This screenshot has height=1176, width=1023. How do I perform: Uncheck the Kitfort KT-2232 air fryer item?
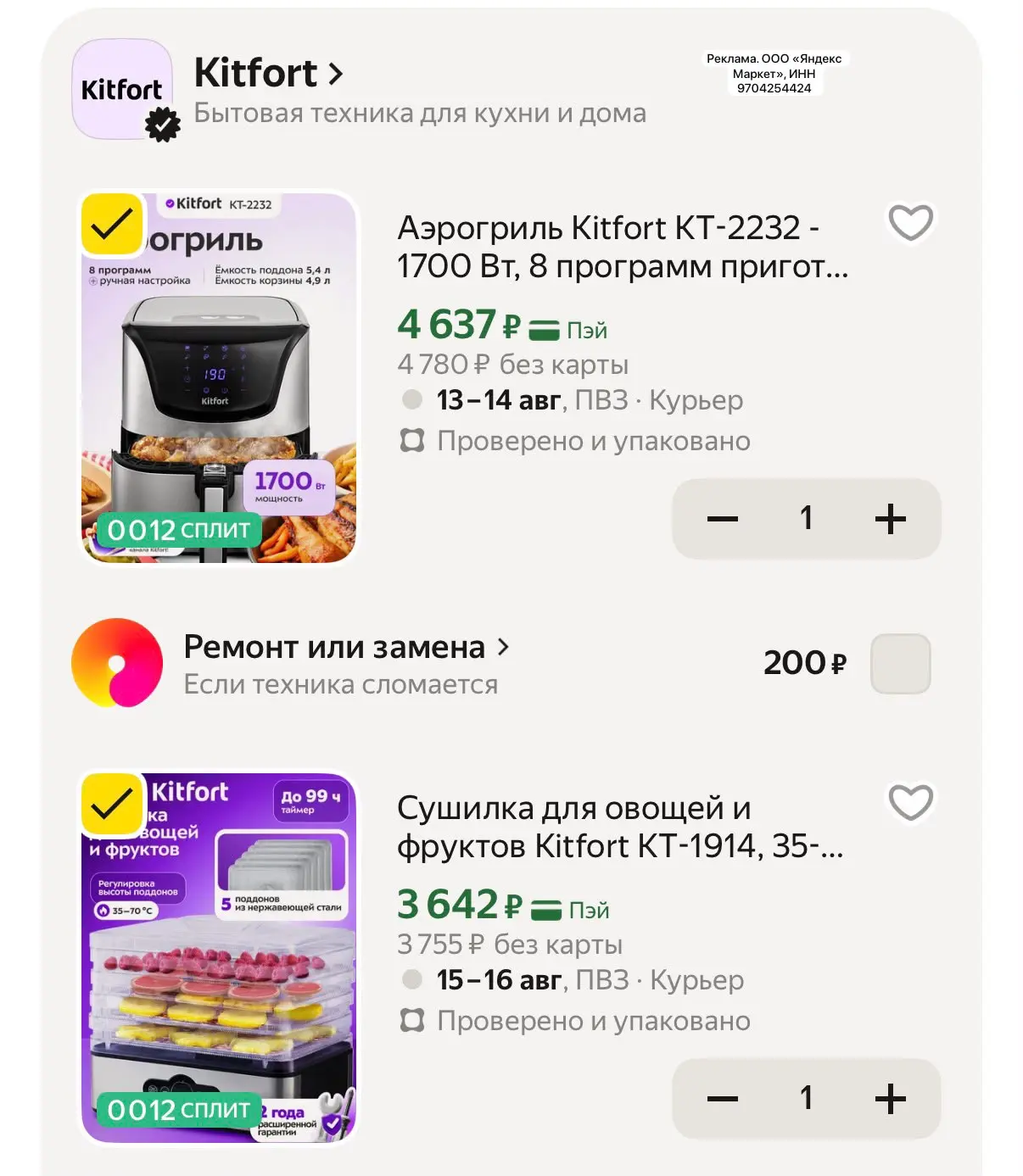111,225
